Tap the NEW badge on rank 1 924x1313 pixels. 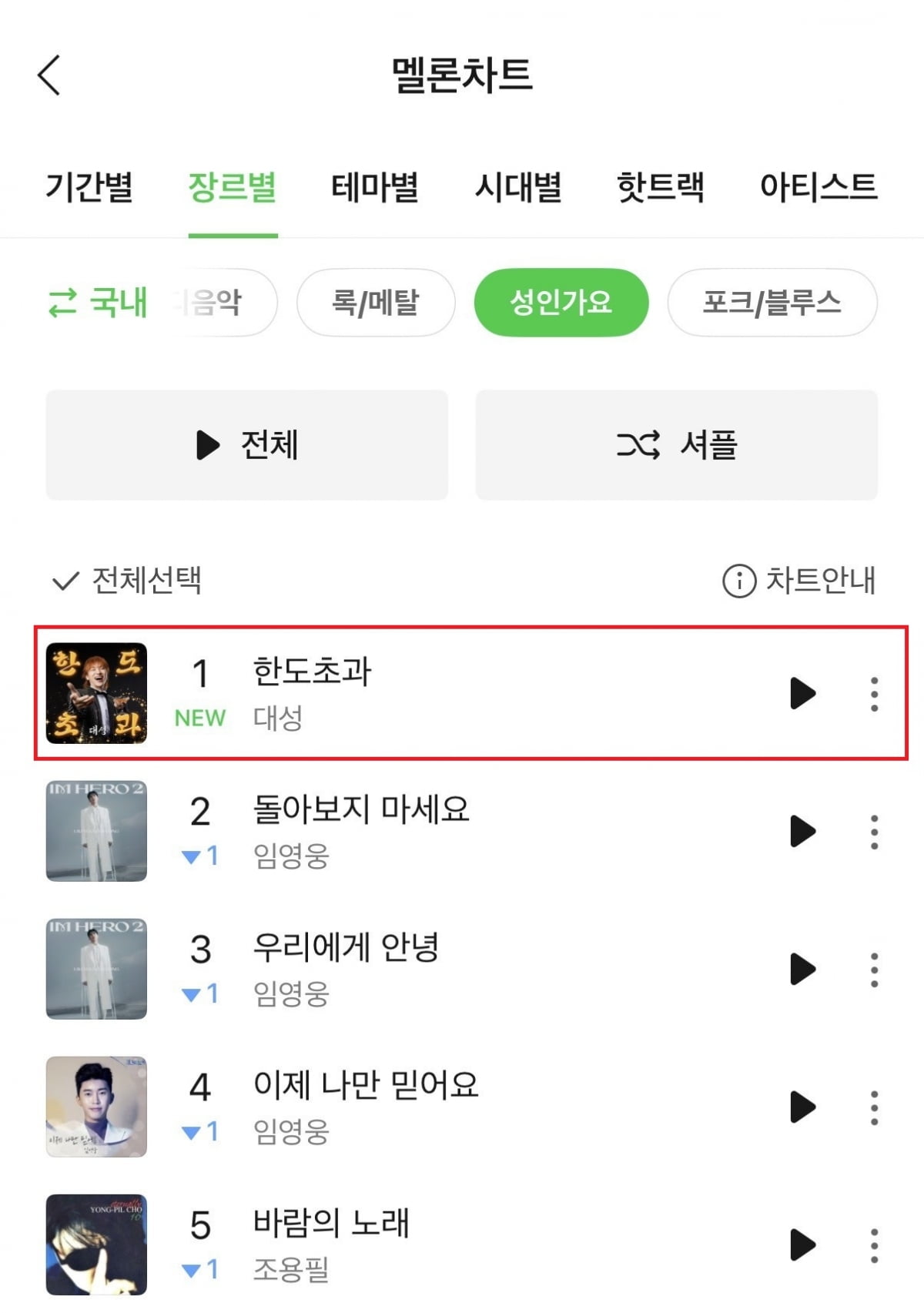click(x=199, y=718)
